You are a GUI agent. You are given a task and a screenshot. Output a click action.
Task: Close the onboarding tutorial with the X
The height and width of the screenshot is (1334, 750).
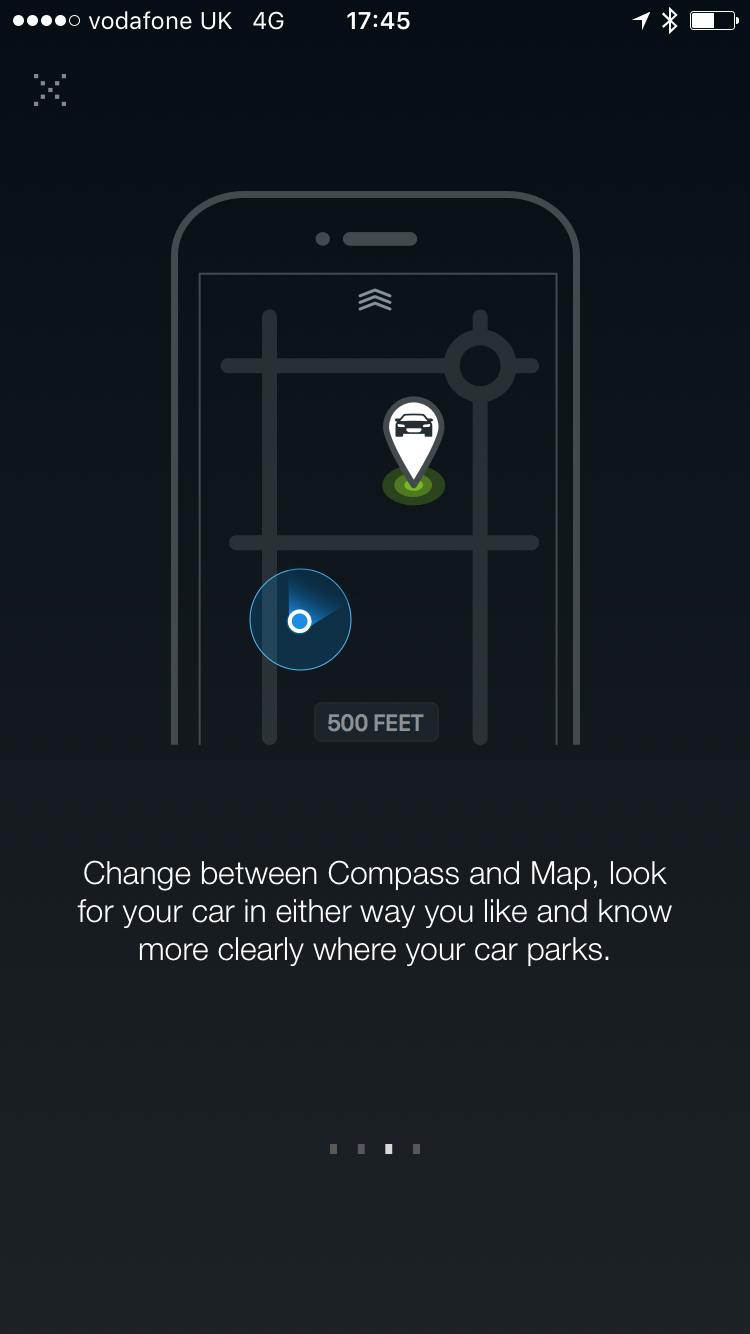(x=50, y=90)
